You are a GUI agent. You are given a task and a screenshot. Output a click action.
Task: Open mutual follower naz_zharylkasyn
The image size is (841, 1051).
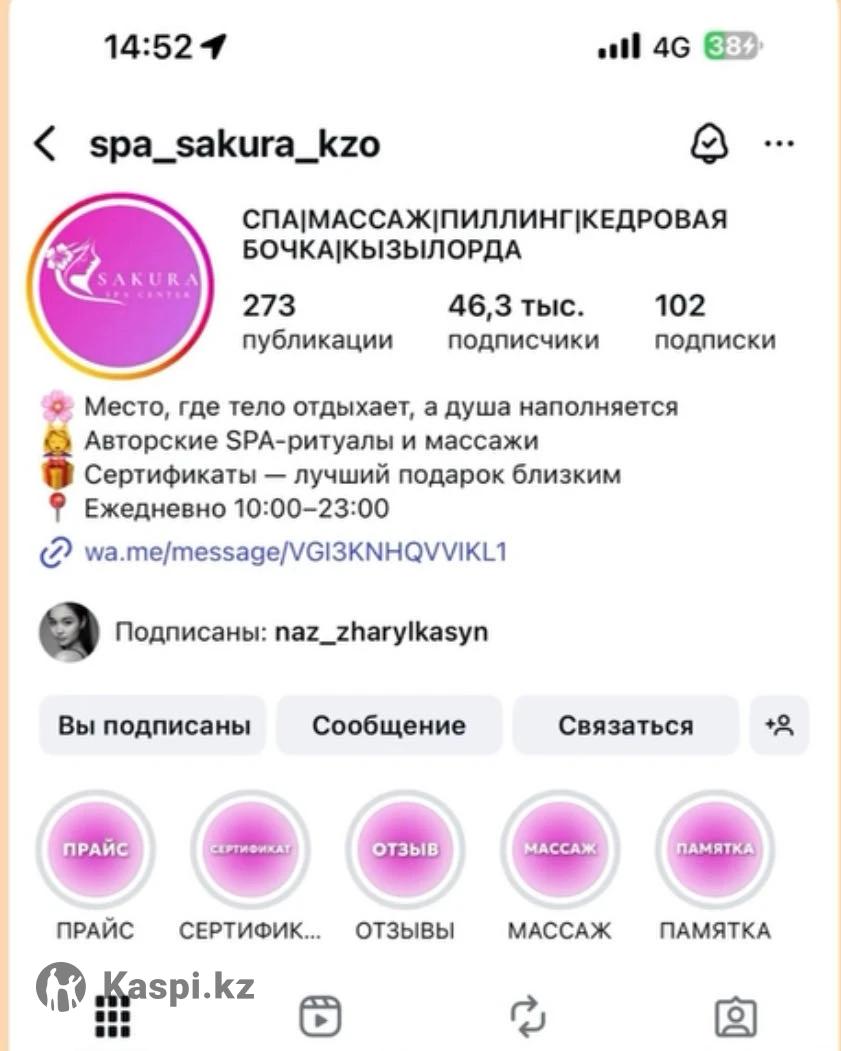click(x=381, y=633)
